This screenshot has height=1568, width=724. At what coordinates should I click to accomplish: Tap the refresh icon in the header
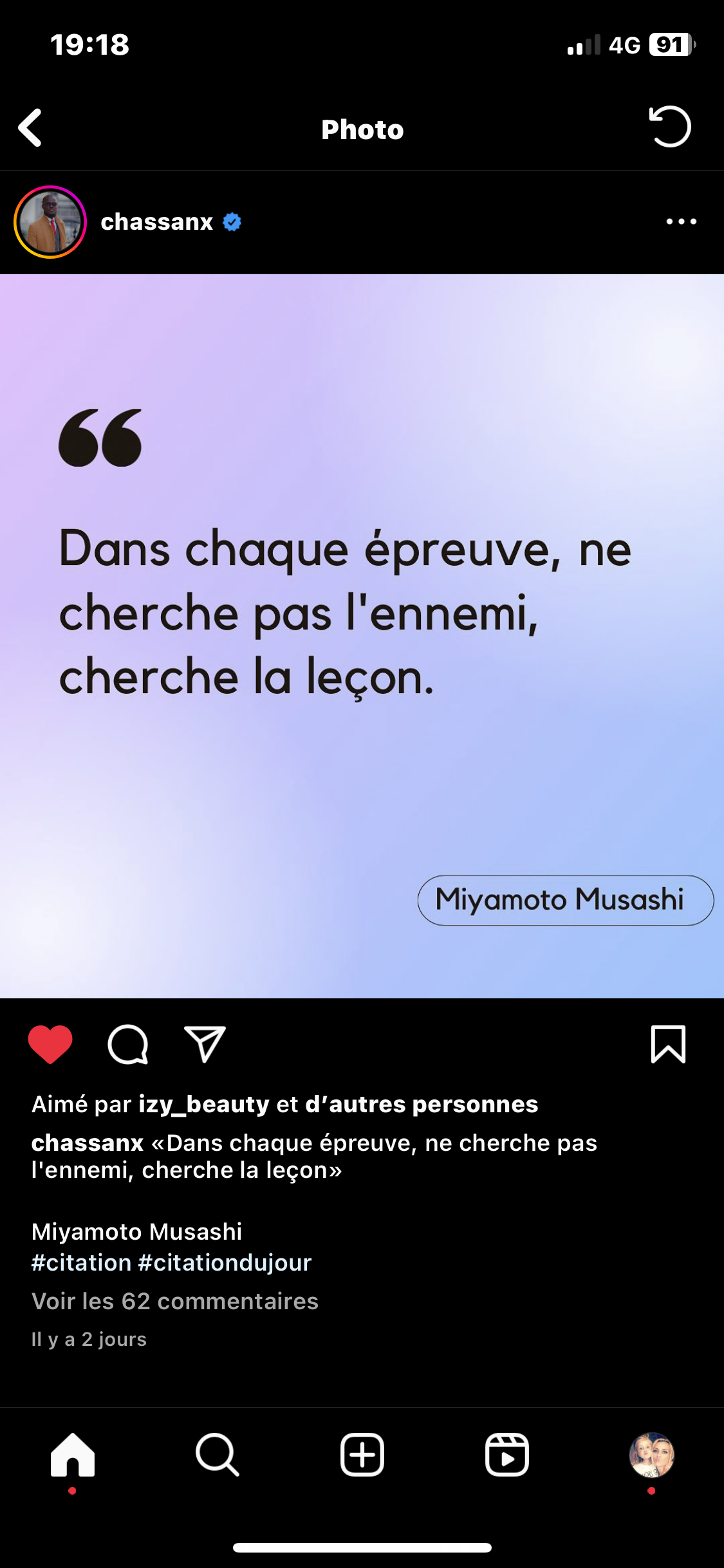coord(670,126)
